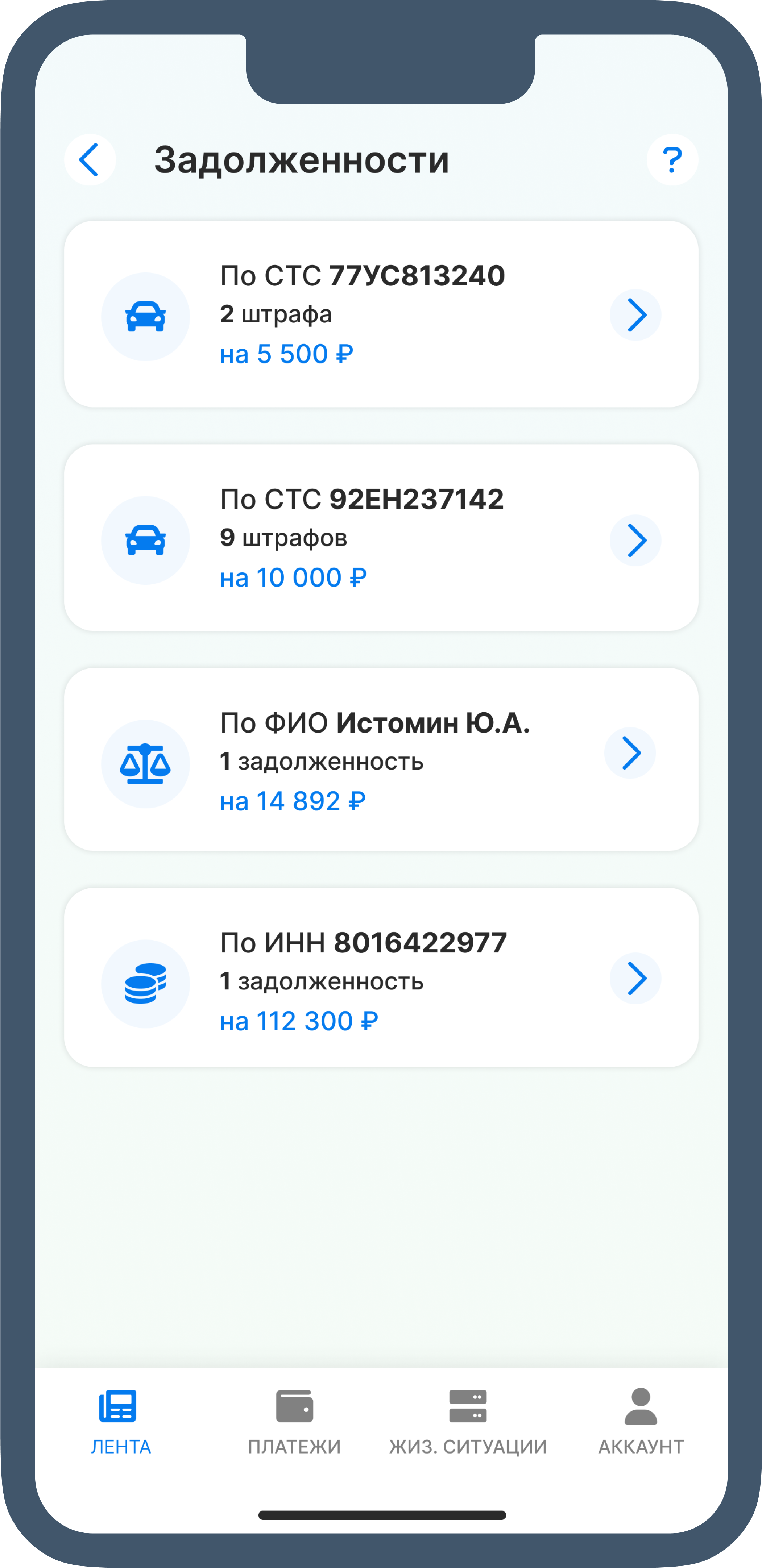Go back using the back arrow

90,159
